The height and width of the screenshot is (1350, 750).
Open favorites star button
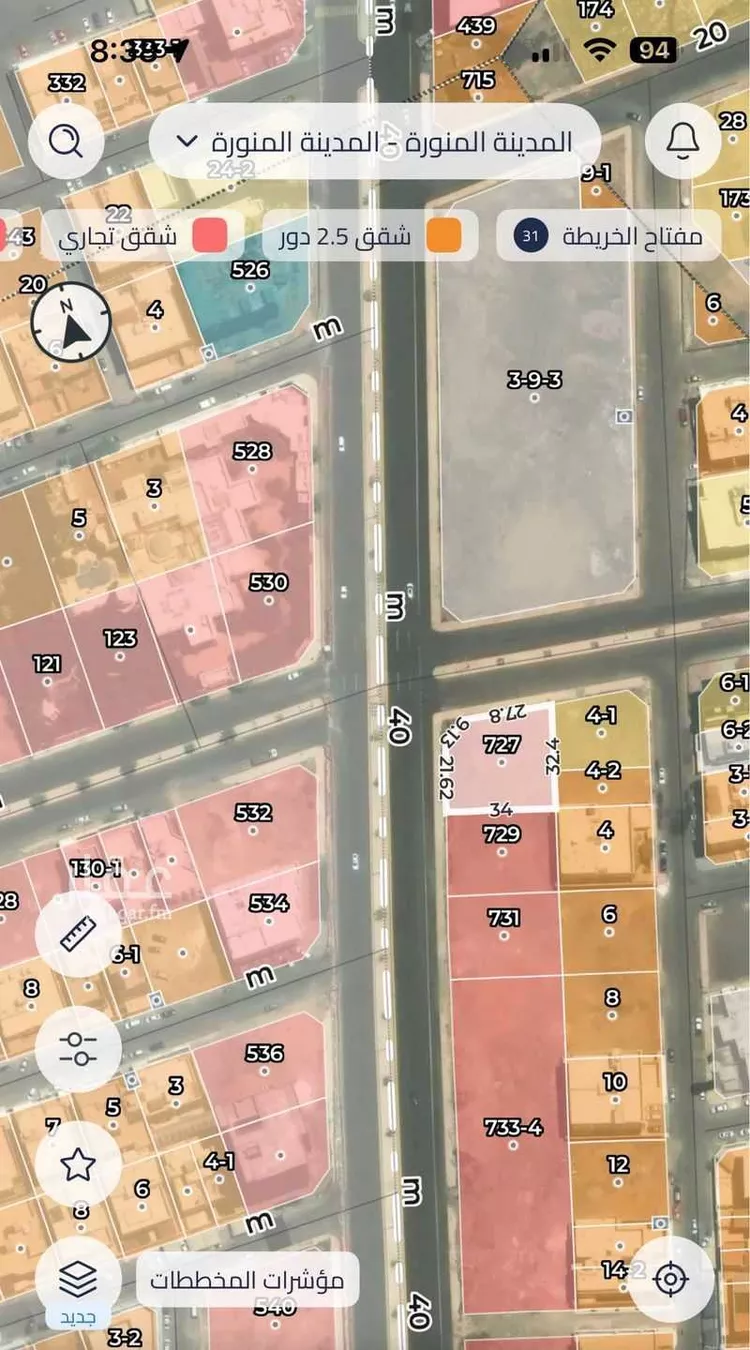pyautogui.click(x=78, y=1163)
